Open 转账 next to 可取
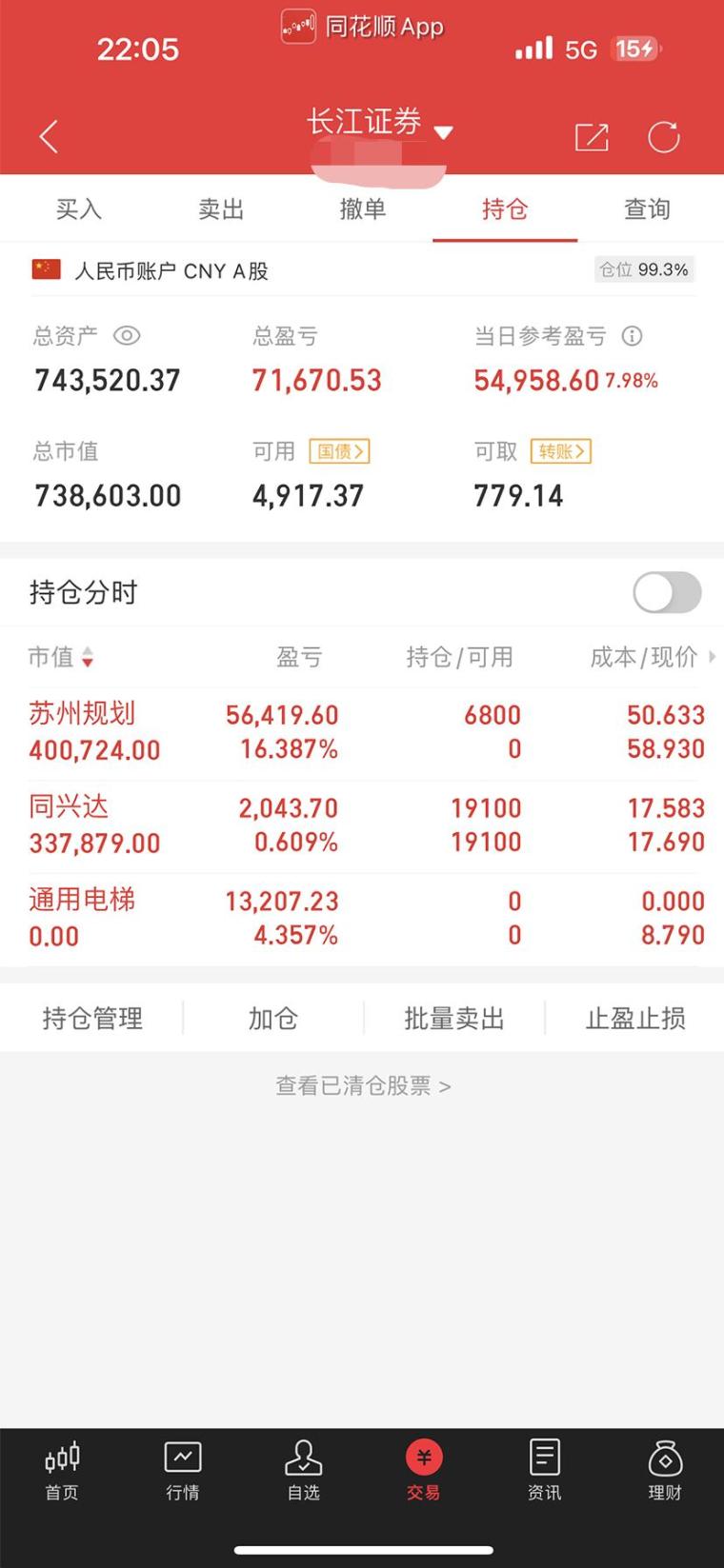The width and height of the screenshot is (724, 1568). point(560,451)
